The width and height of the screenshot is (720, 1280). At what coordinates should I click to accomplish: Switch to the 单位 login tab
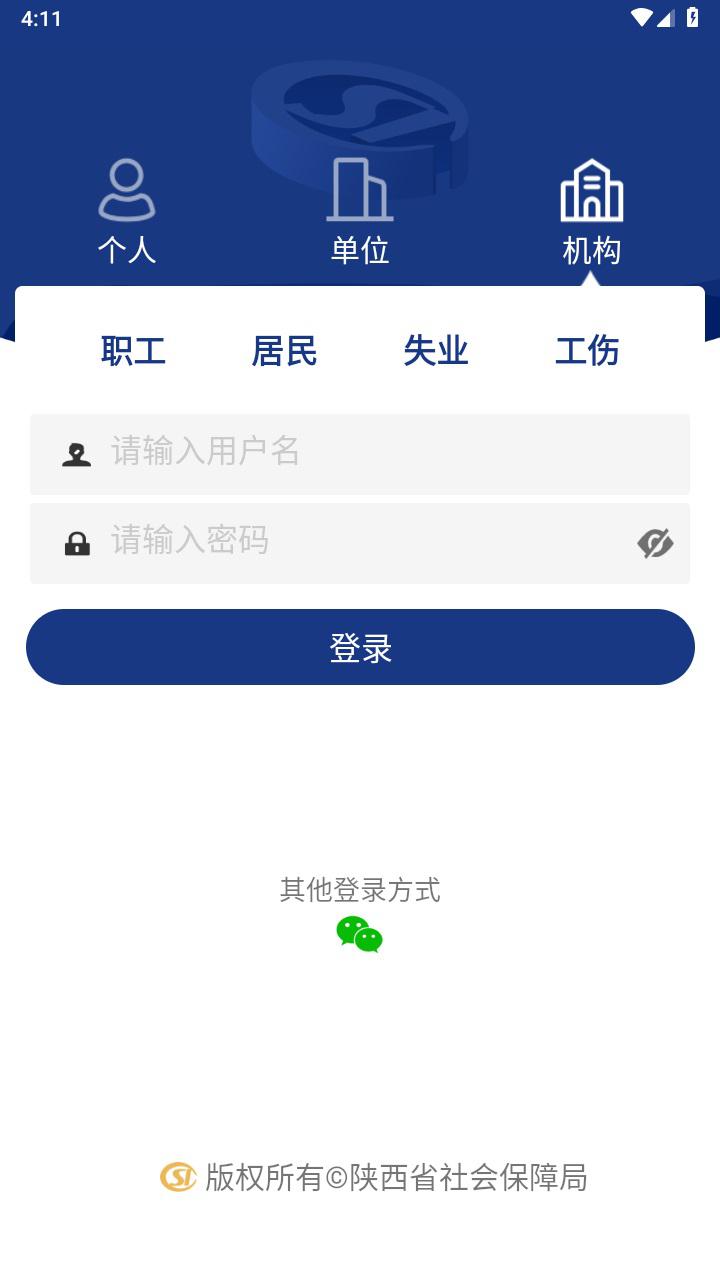(x=360, y=212)
